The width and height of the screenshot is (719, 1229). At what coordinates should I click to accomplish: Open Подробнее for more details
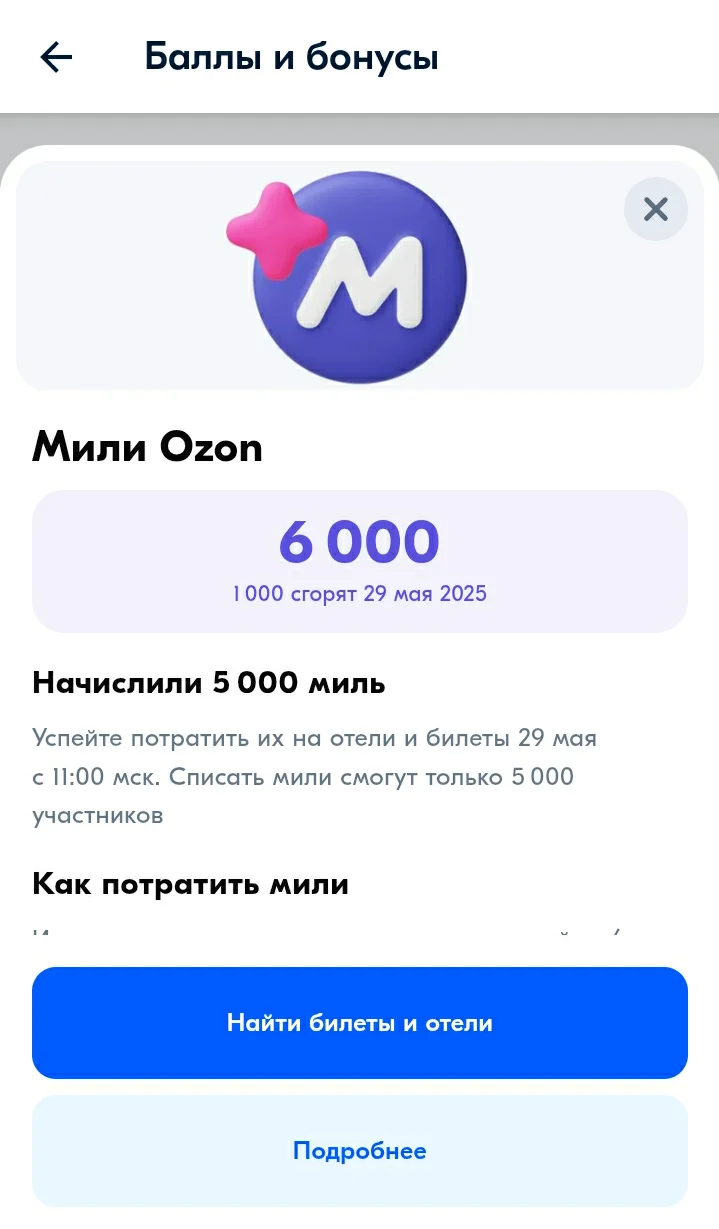pos(360,1151)
